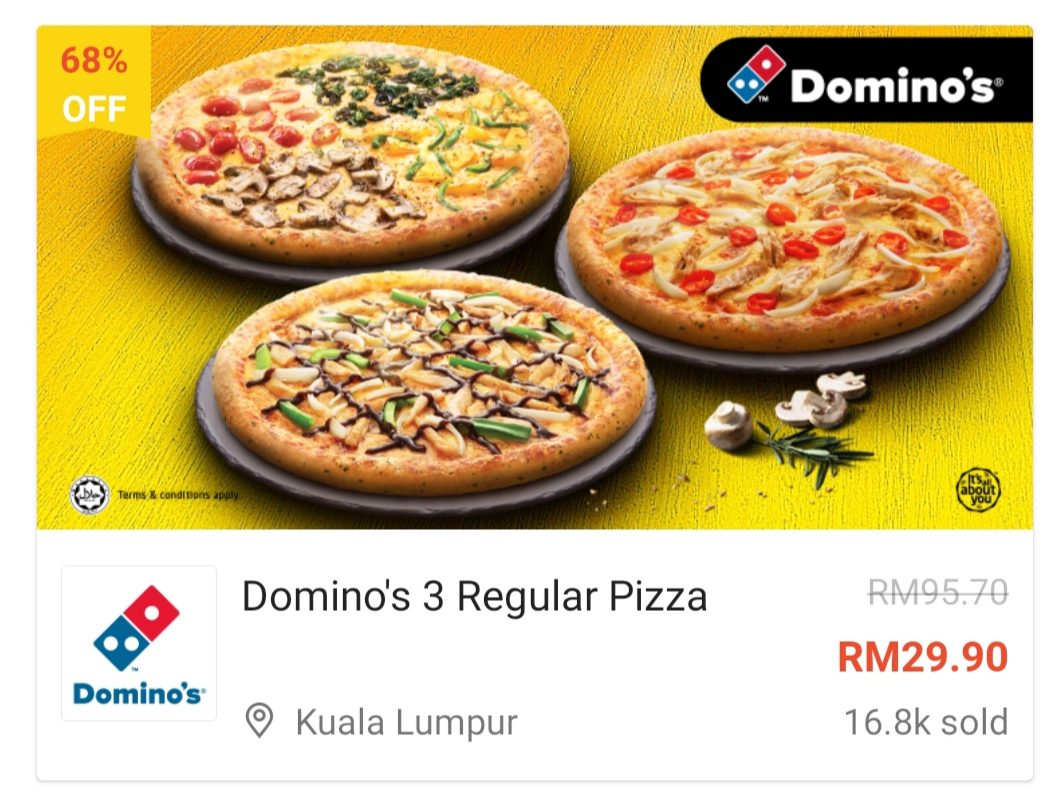Open the Domino's 3 Regular Pizza deal
The image size is (1055, 793).
point(474,597)
